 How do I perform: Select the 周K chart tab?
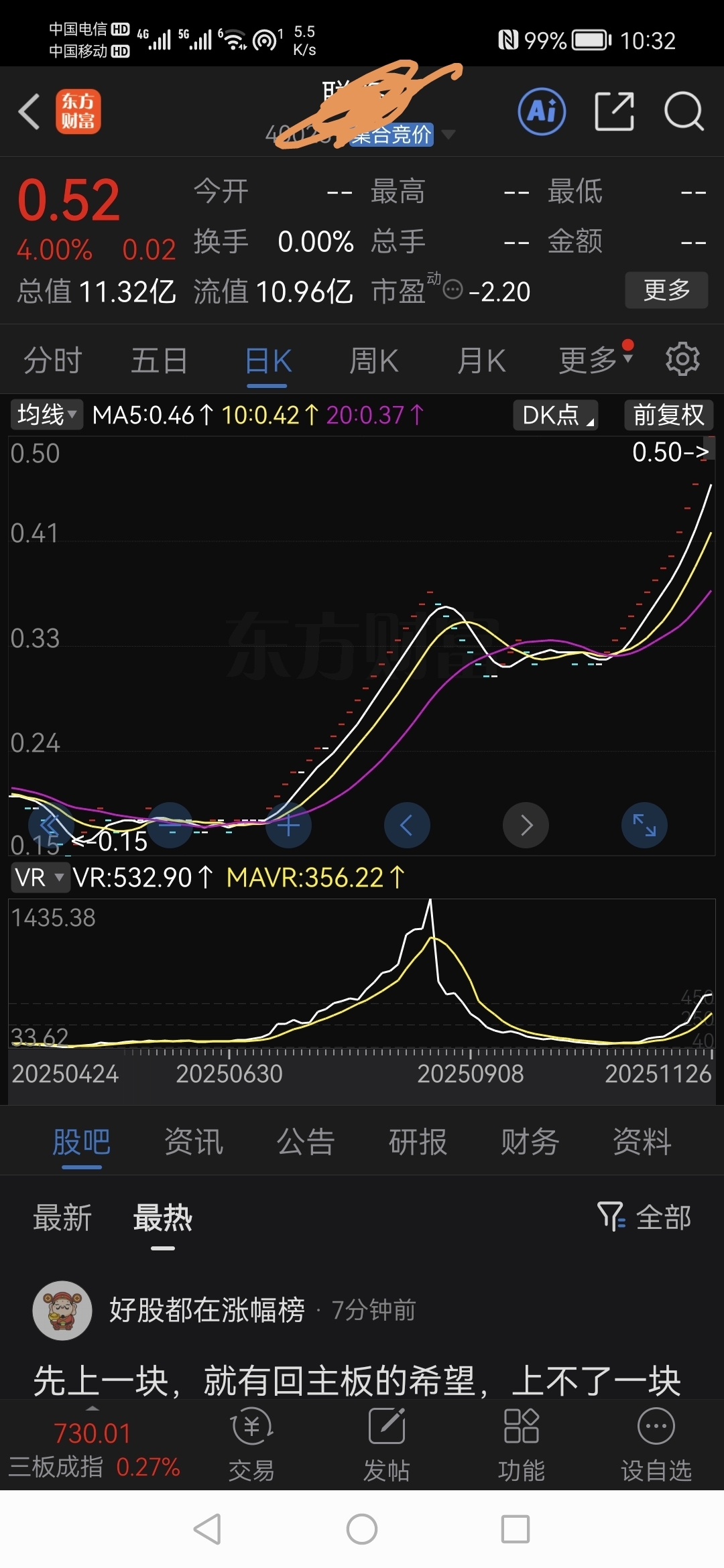pos(373,361)
